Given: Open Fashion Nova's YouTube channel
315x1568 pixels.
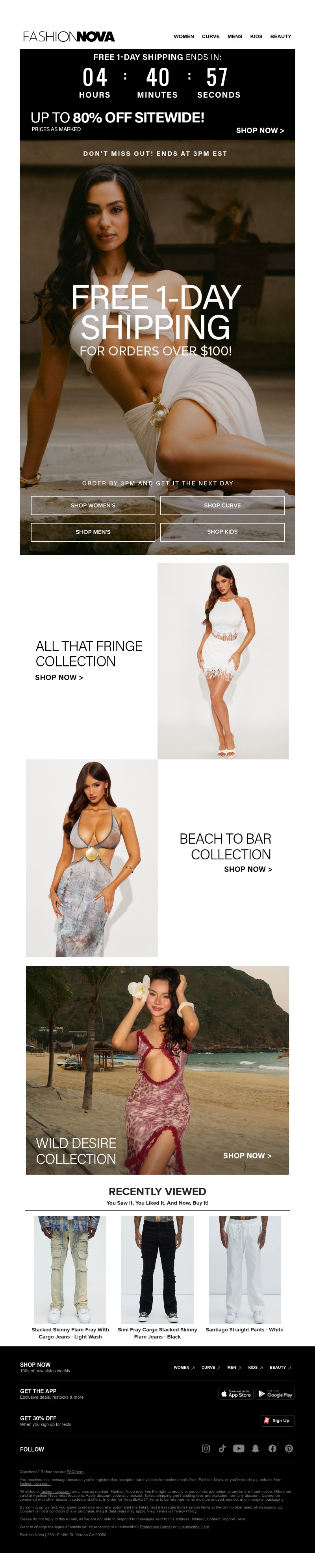Looking at the screenshot, I should pyautogui.click(x=239, y=1448).
